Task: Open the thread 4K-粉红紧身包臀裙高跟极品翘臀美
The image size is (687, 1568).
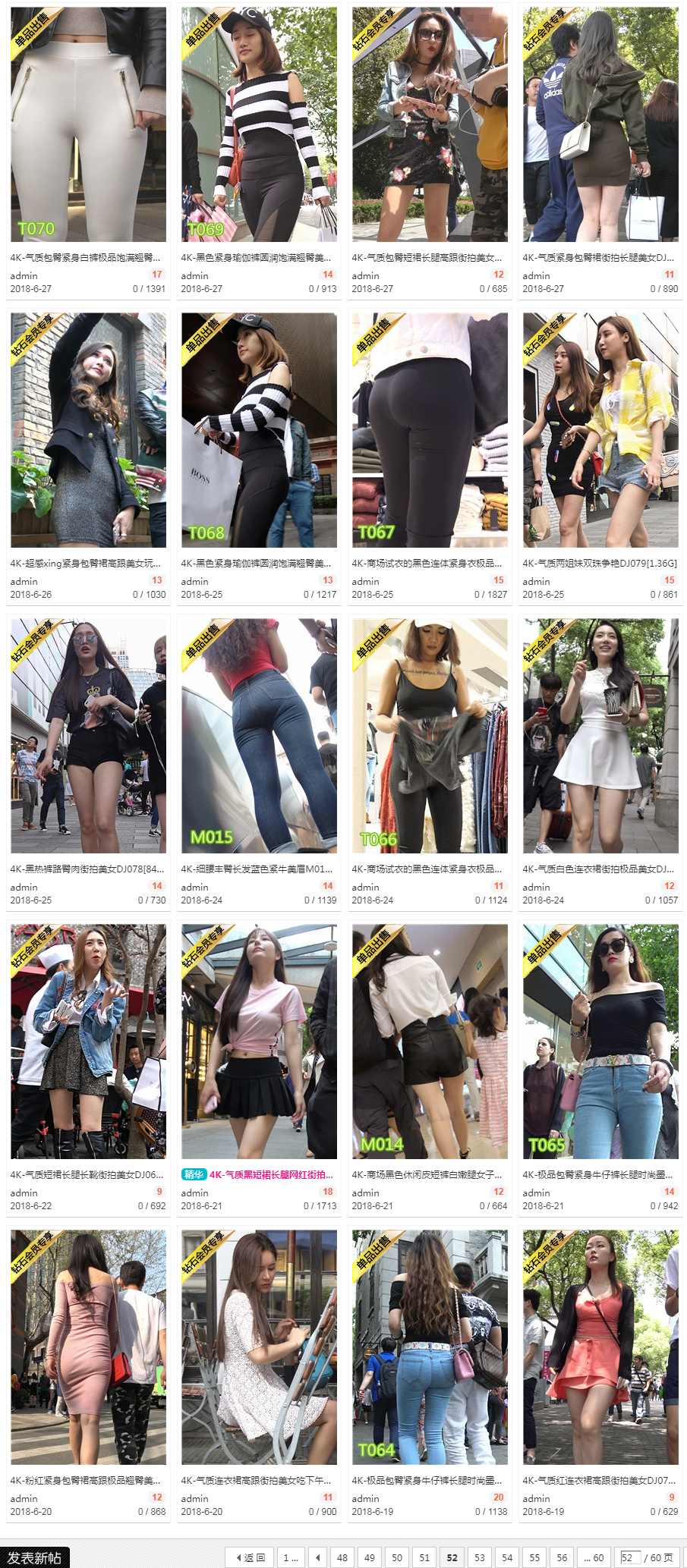Action: click(85, 1480)
